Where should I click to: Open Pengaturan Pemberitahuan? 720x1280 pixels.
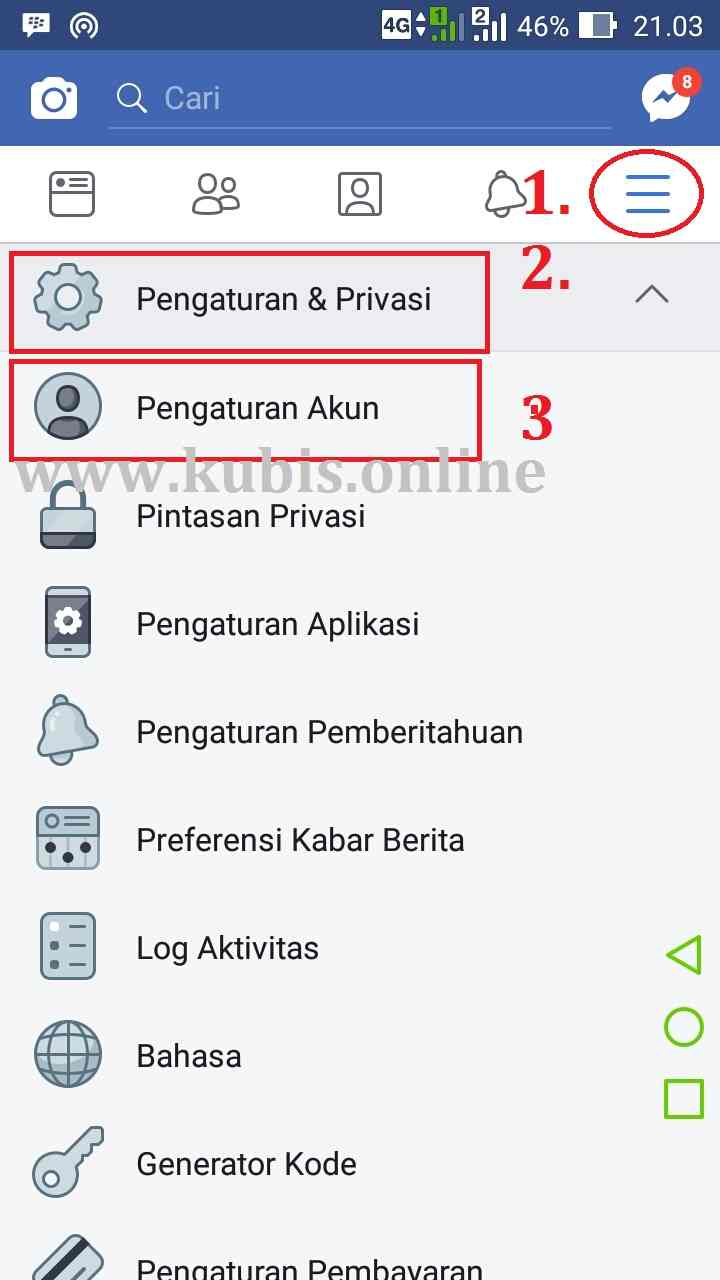tap(329, 732)
